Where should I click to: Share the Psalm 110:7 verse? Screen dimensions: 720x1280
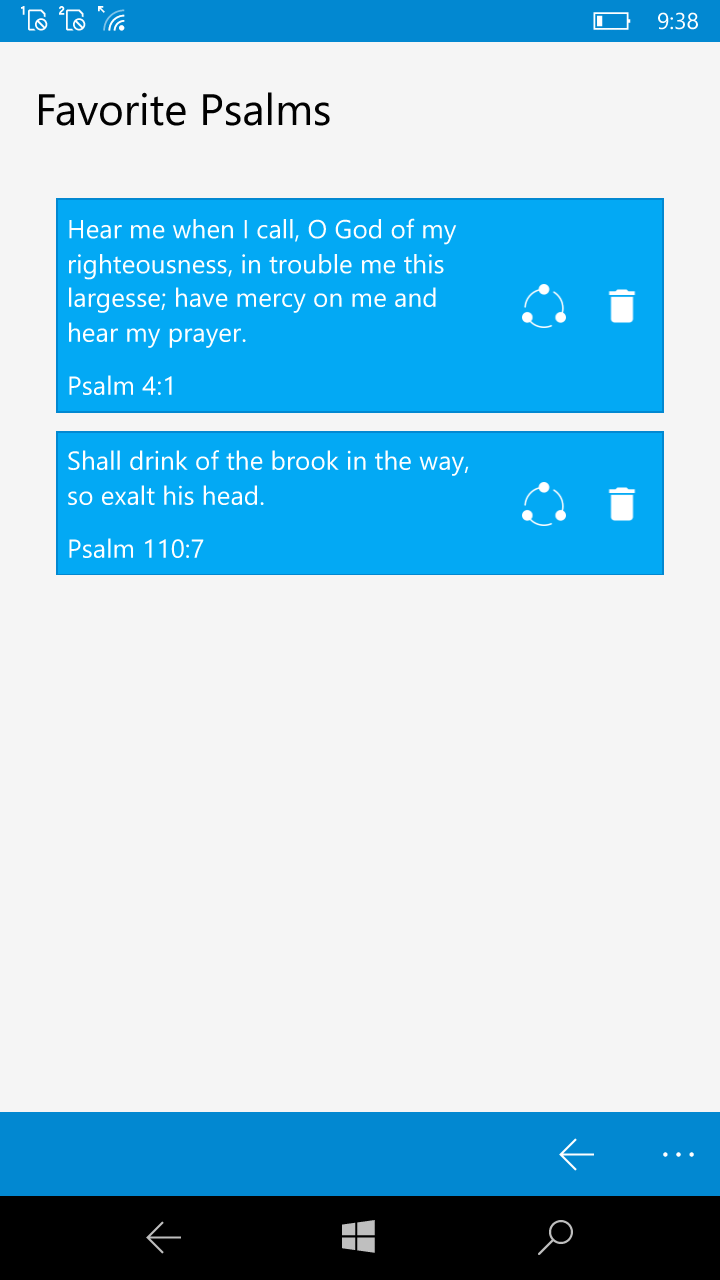click(544, 503)
